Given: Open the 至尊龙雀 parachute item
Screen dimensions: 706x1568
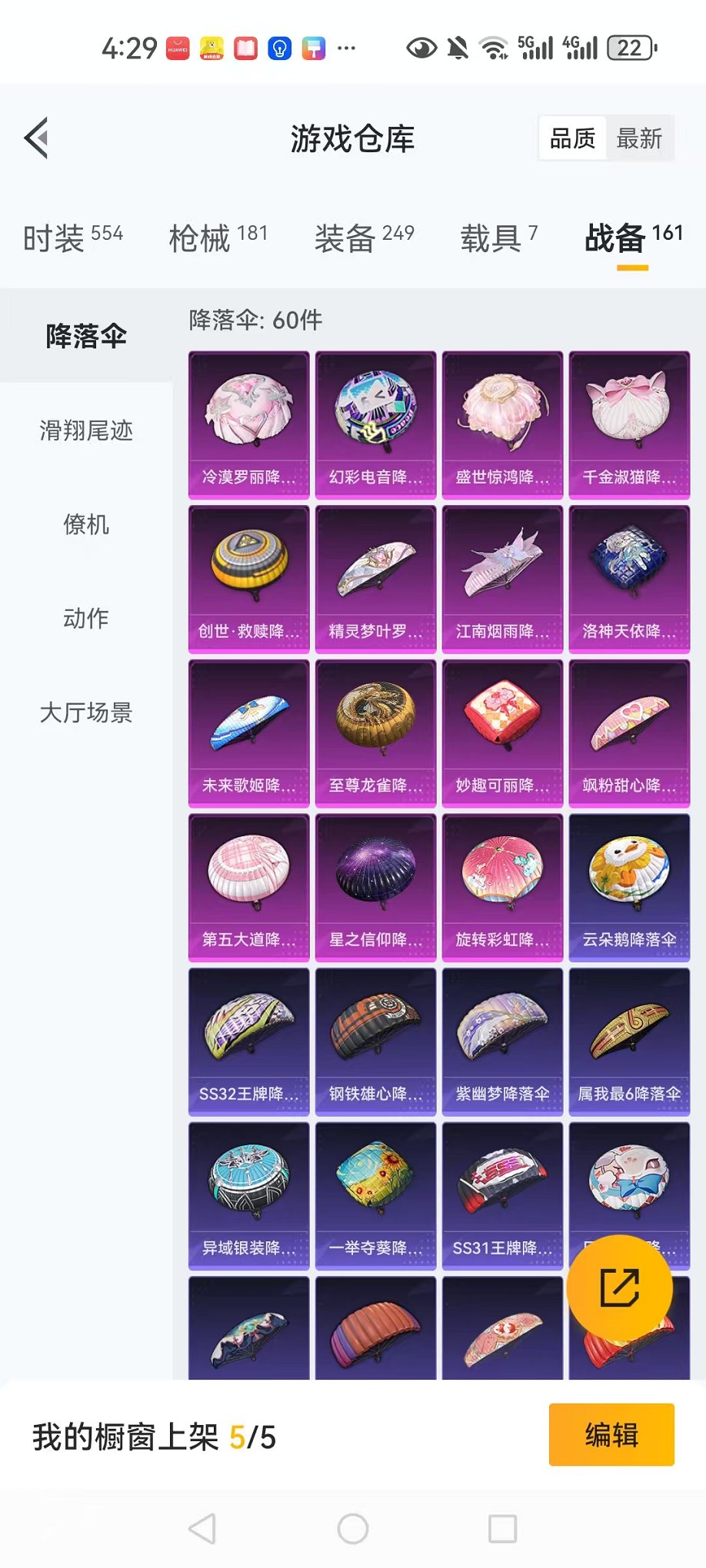Looking at the screenshot, I should click(x=375, y=733).
